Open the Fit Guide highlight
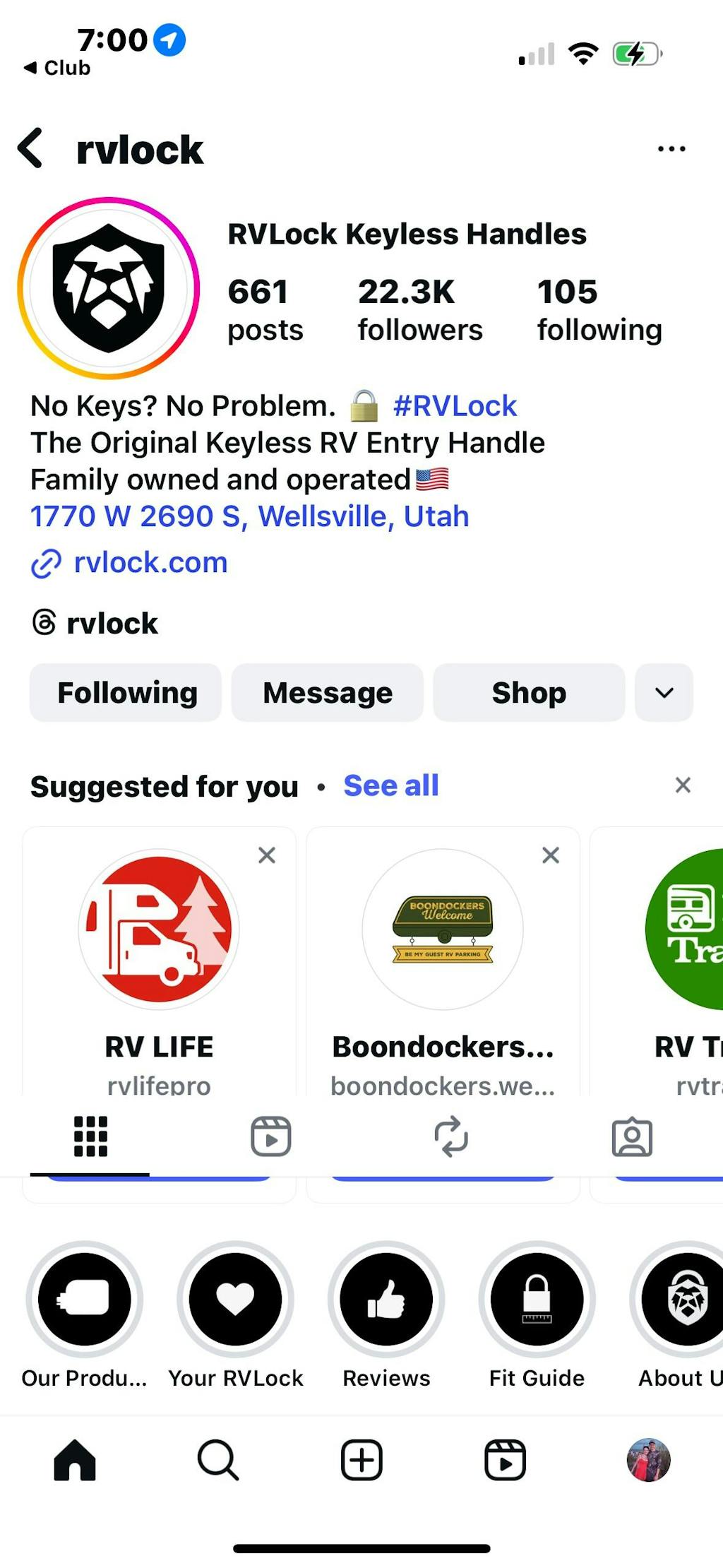The width and height of the screenshot is (723, 1568). pyautogui.click(x=537, y=1300)
